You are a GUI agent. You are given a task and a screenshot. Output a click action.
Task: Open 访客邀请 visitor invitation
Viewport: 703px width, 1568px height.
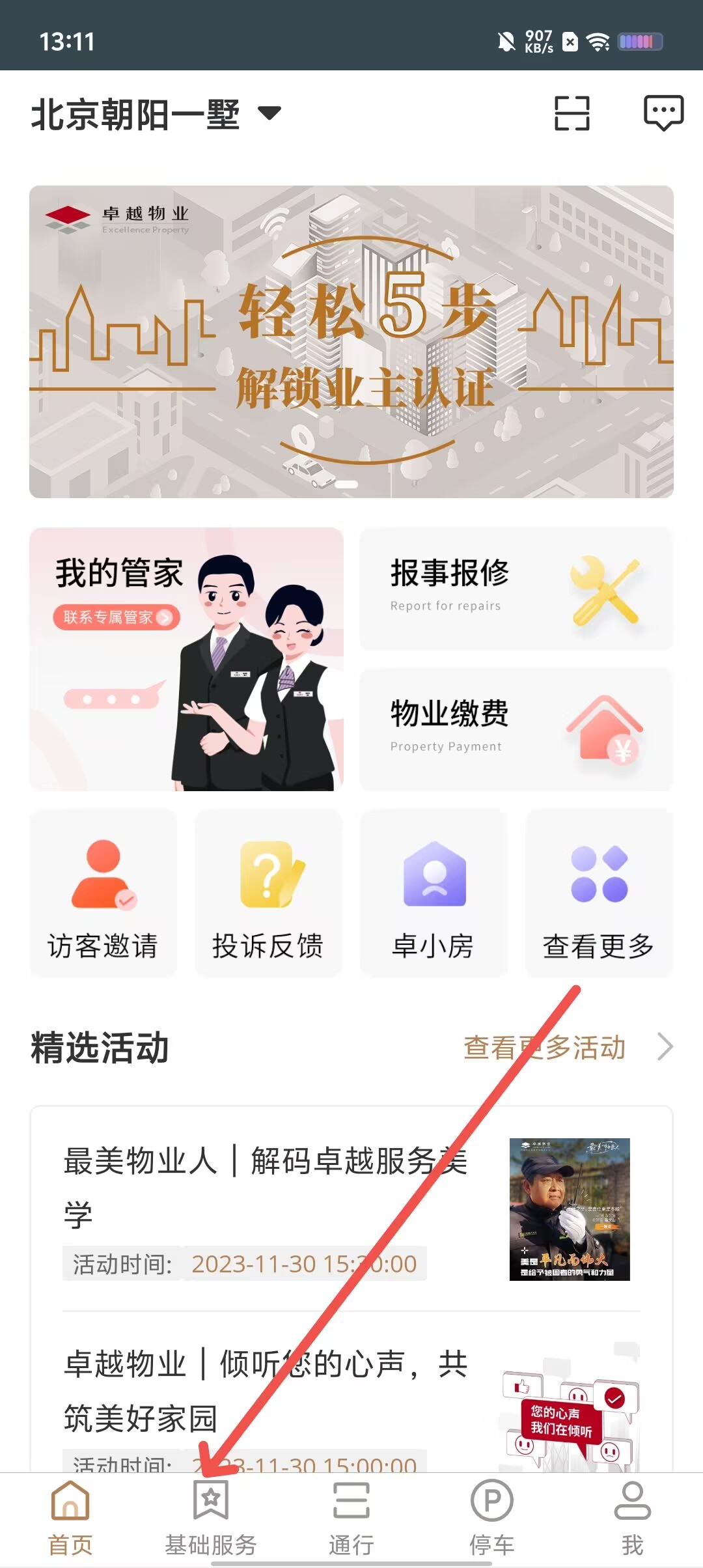pyautogui.click(x=103, y=893)
